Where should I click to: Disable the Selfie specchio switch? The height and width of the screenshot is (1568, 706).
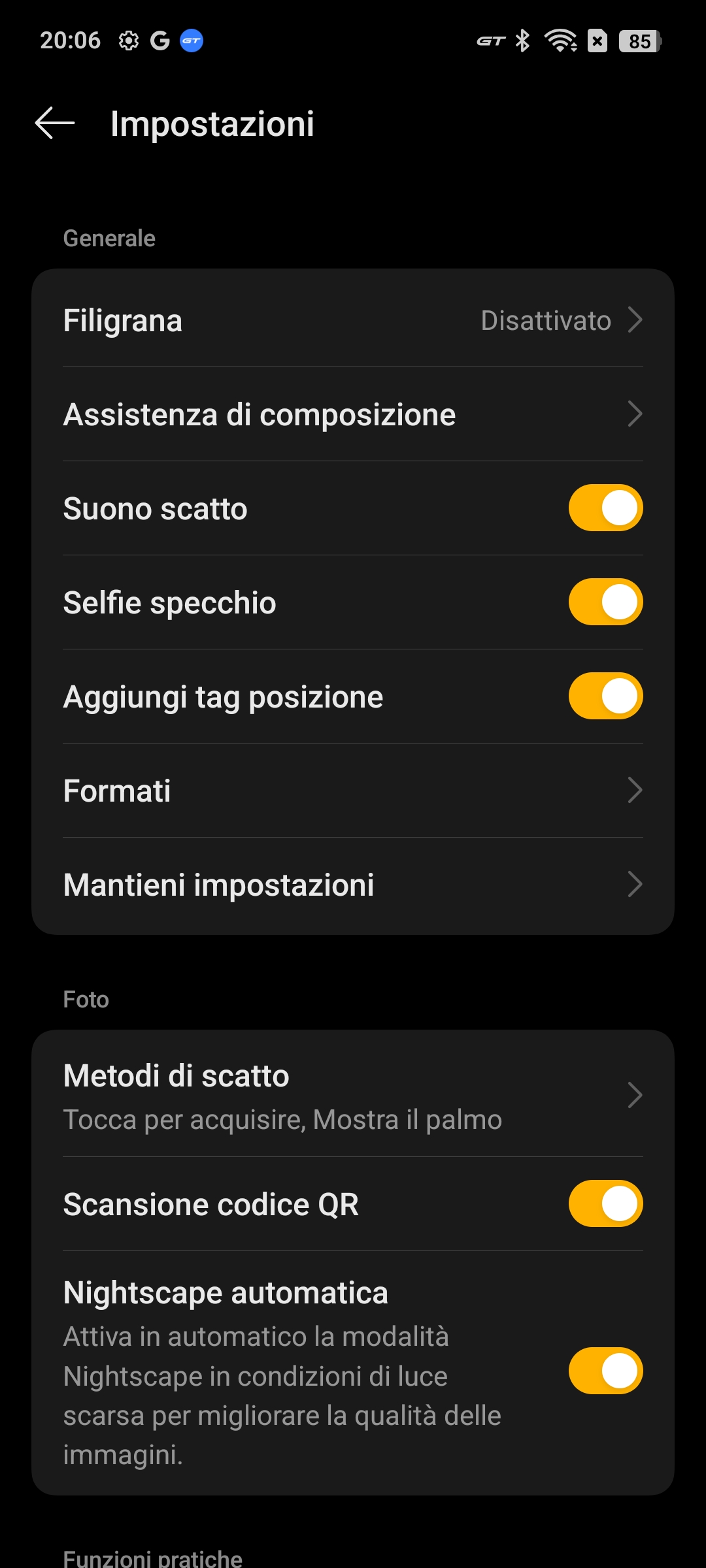[x=605, y=602]
